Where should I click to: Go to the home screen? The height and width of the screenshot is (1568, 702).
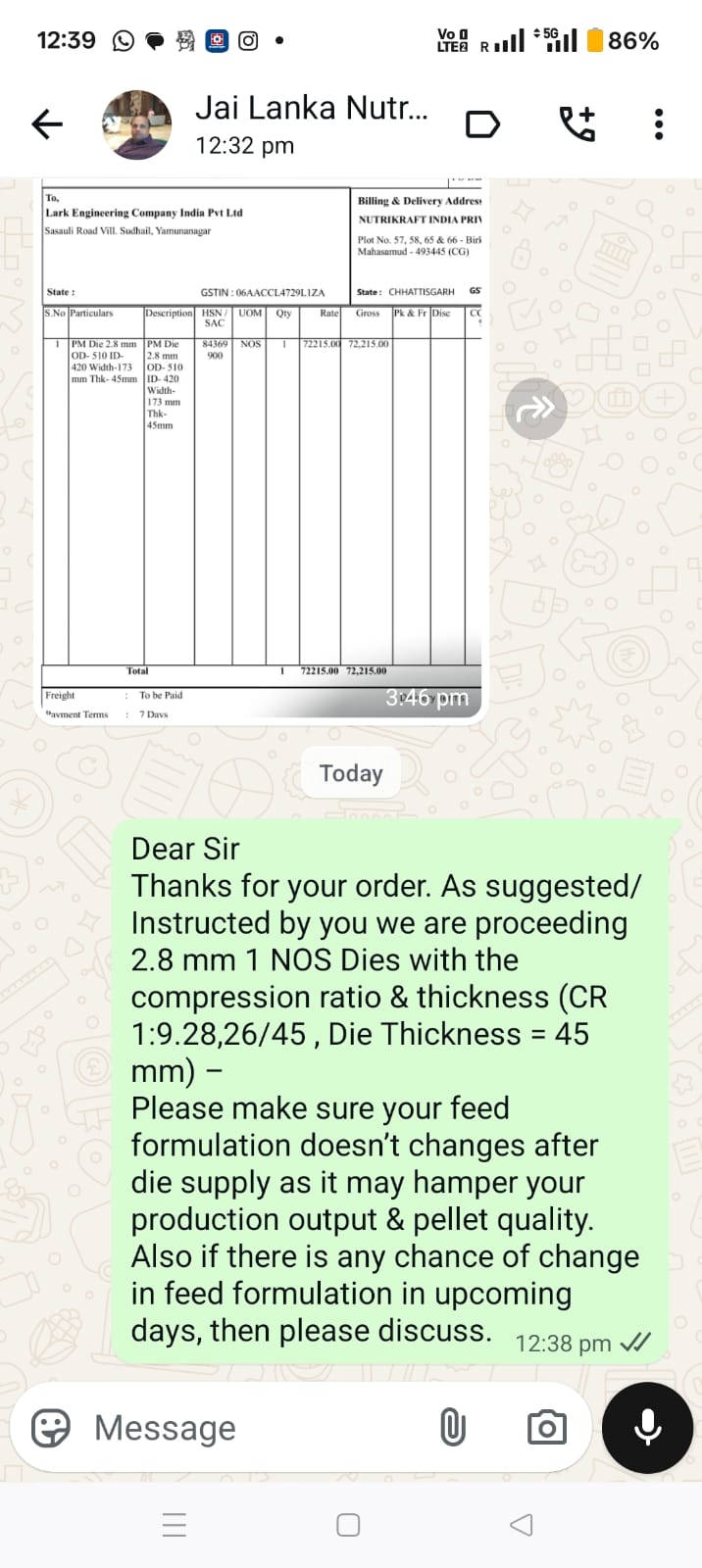[x=348, y=1525]
